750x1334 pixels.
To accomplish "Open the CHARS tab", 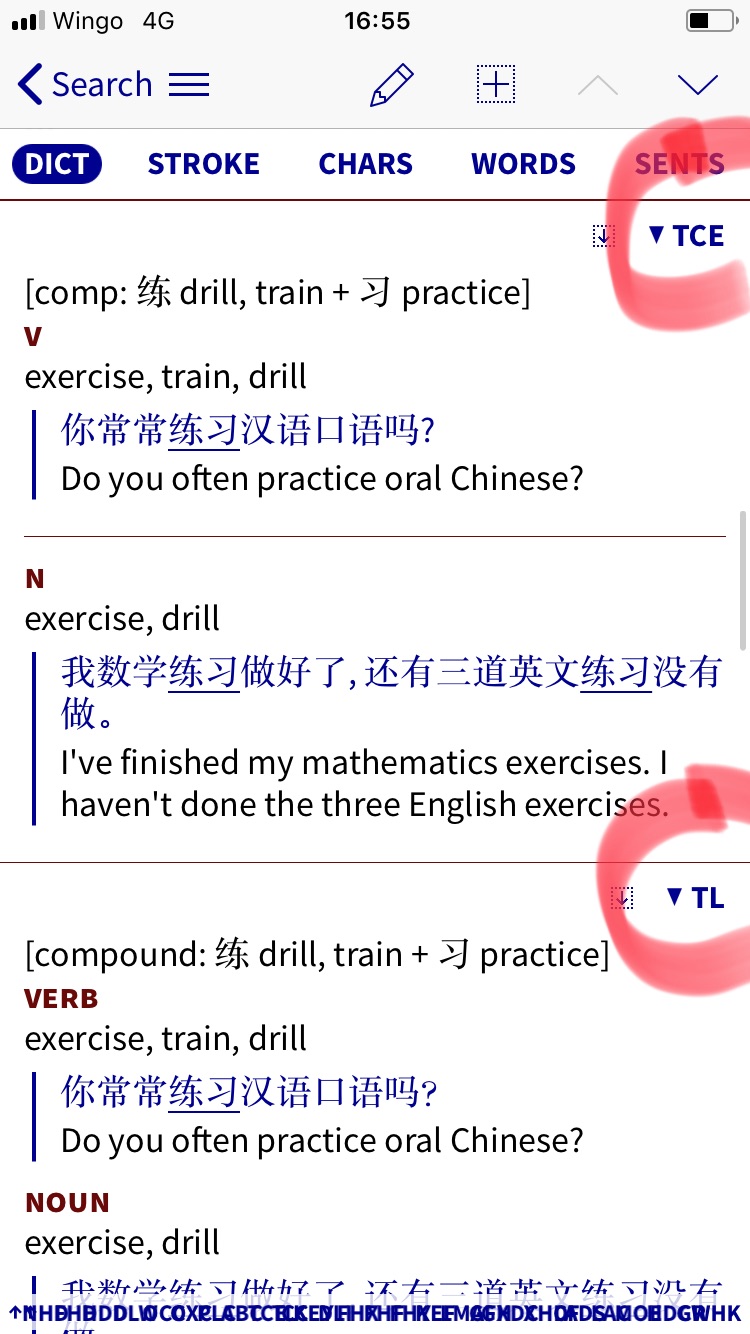I will click(x=366, y=164).
